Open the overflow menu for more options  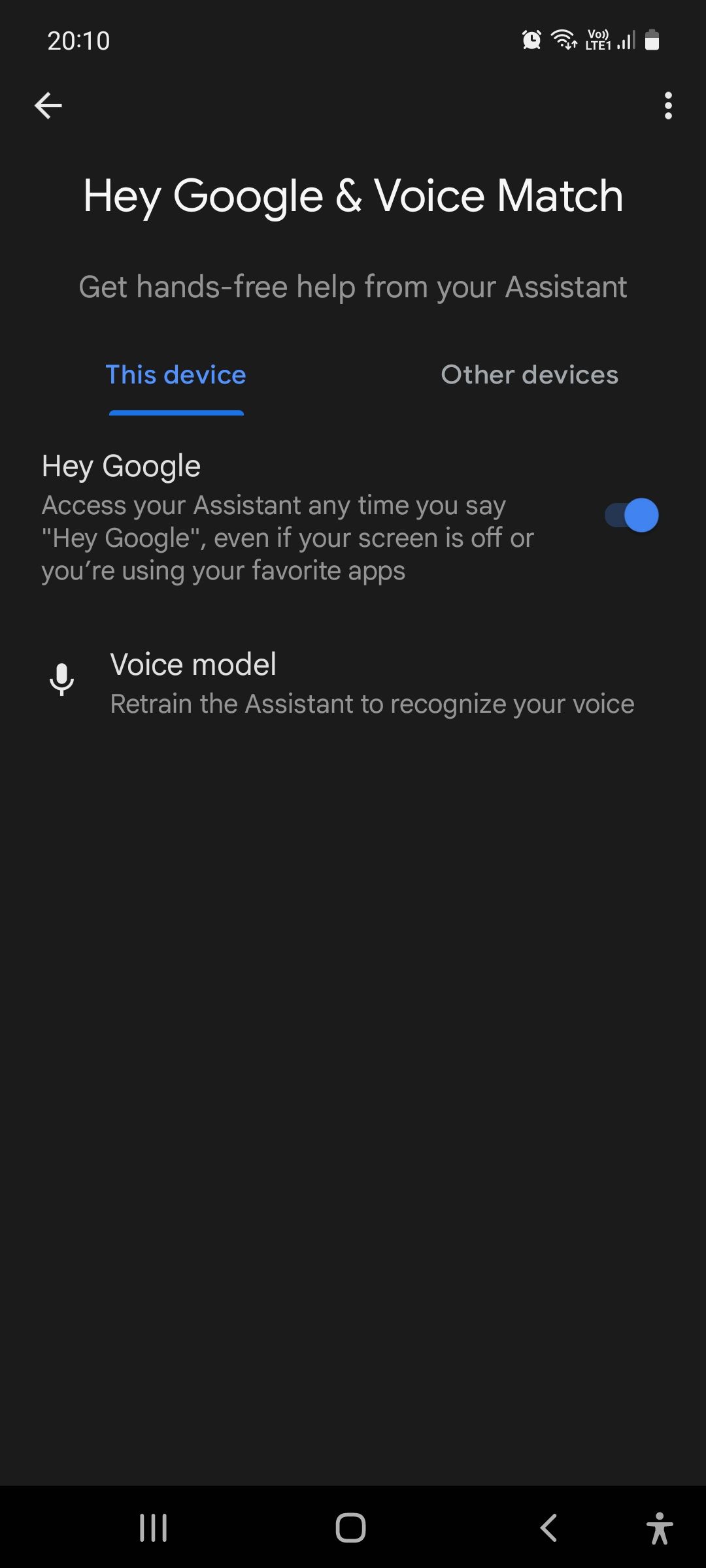[x=668, y=105]
